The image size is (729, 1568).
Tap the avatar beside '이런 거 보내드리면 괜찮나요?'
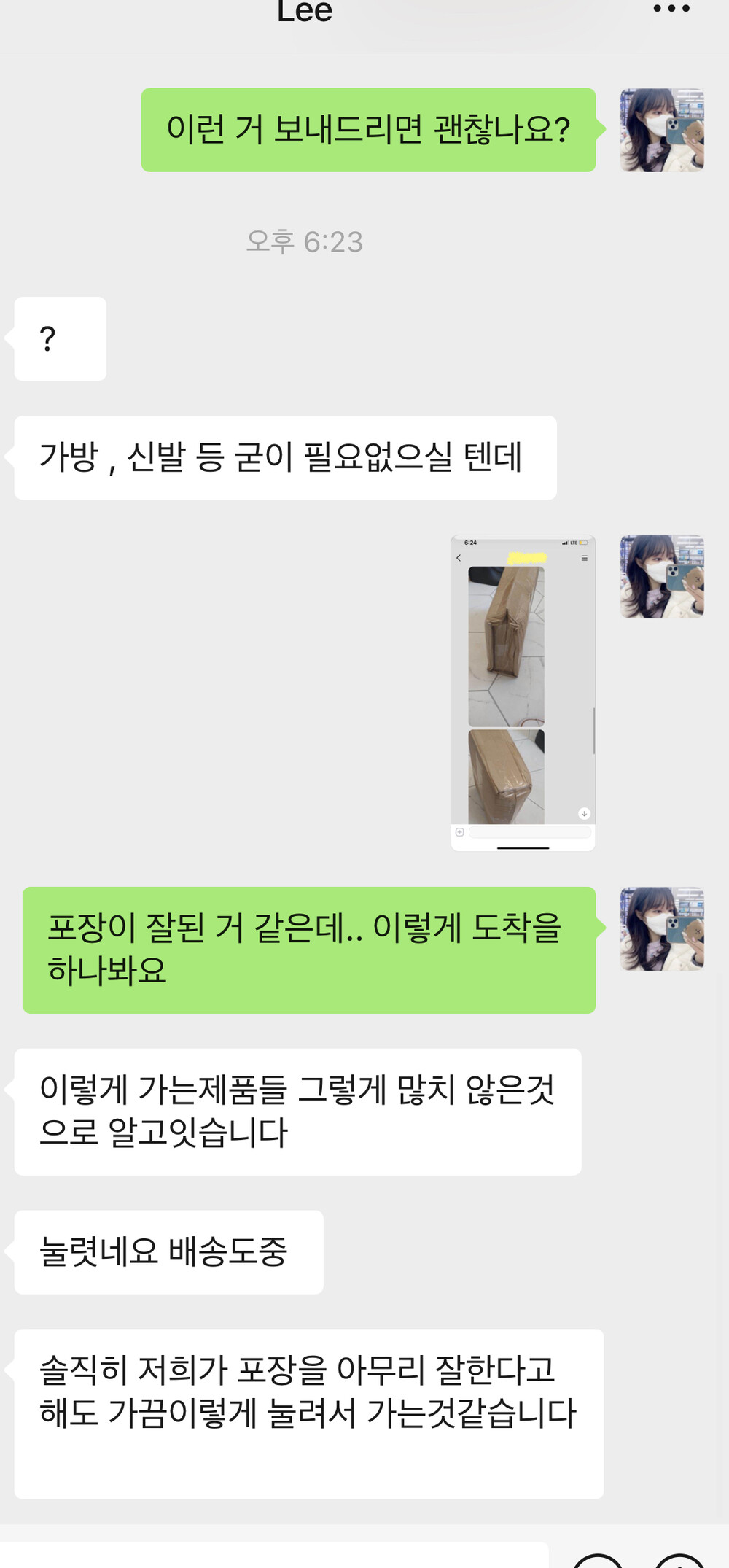tap(662, 130)
